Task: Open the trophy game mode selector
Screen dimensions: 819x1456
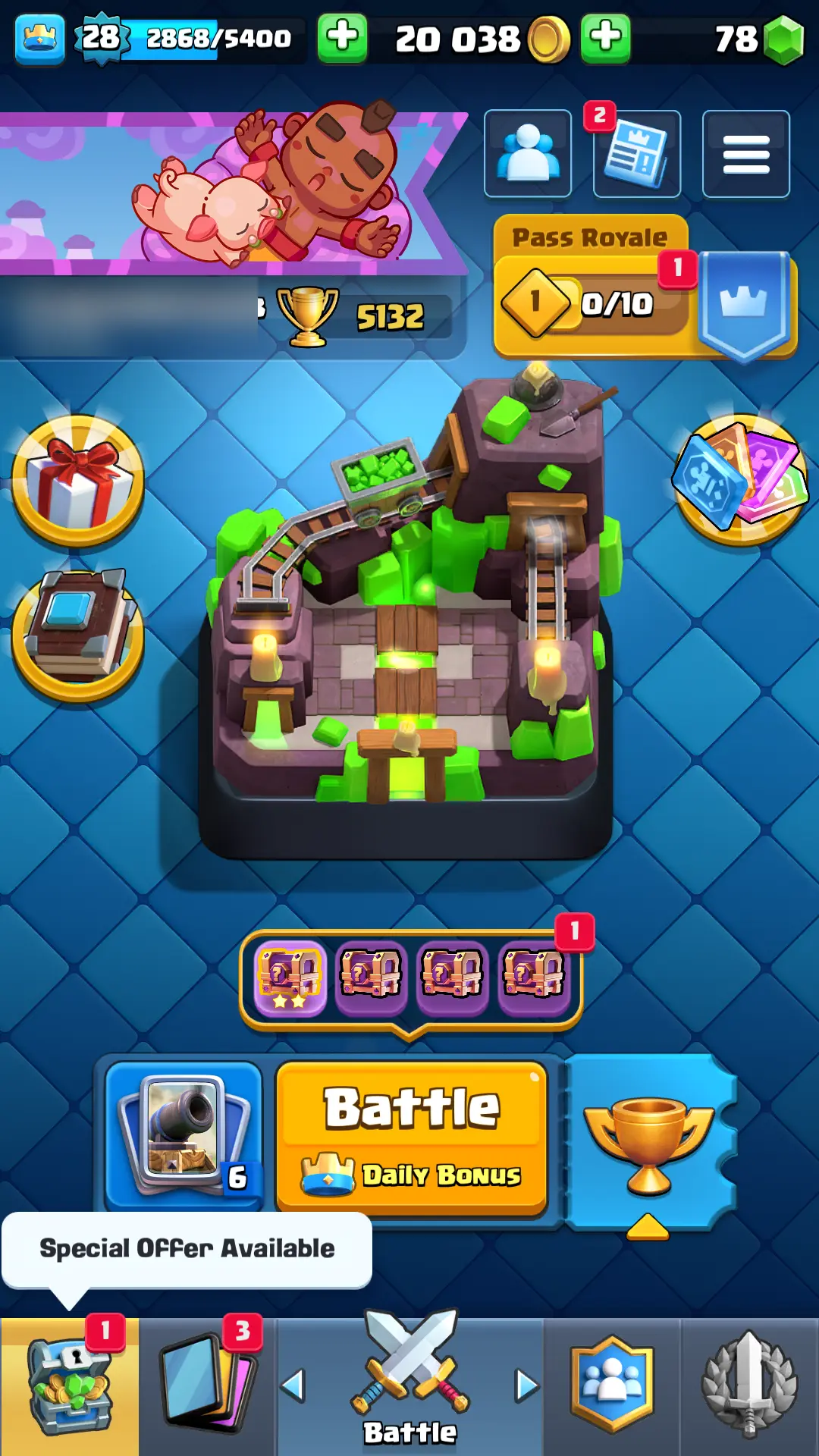Action: [x=649, y=1142]
